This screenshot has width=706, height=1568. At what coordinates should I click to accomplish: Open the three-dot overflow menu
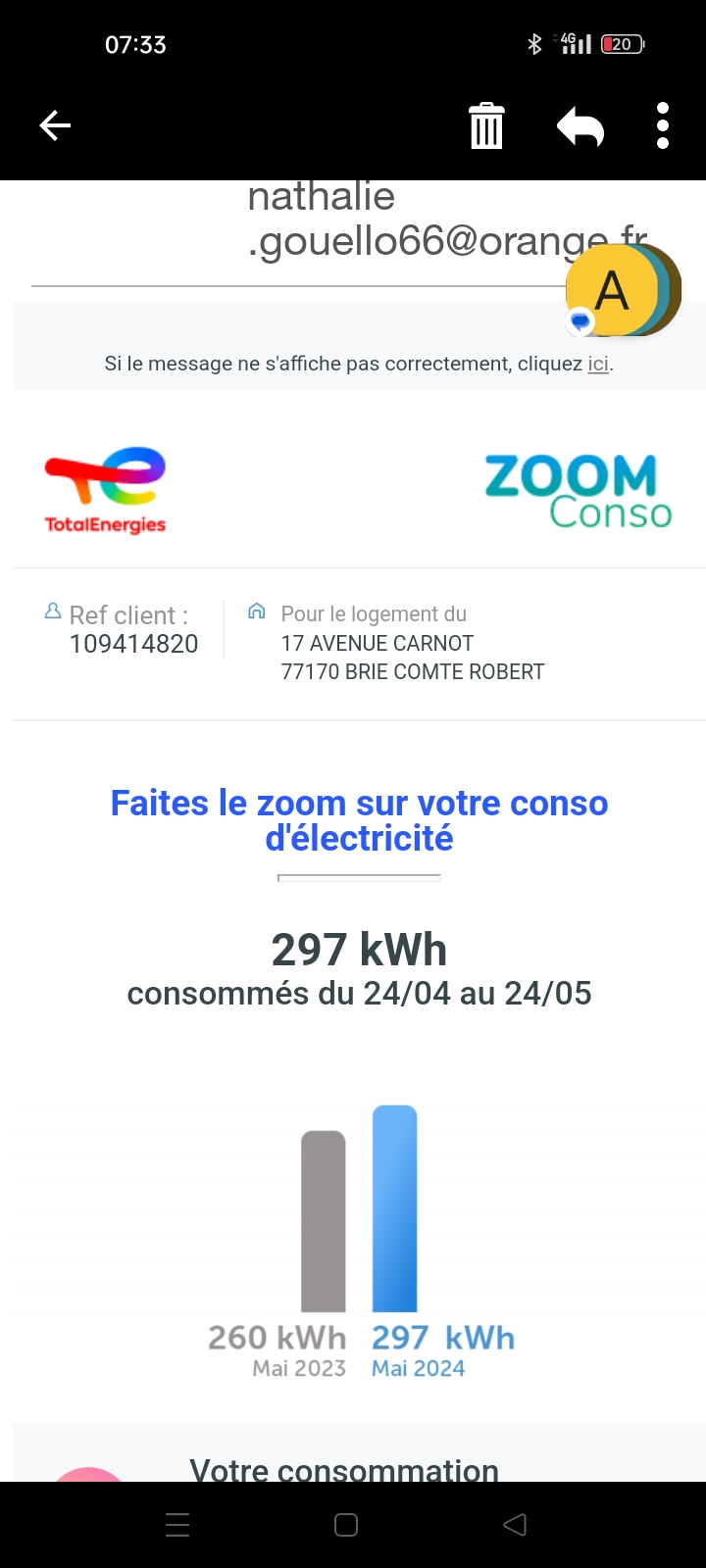click(663, 125)
